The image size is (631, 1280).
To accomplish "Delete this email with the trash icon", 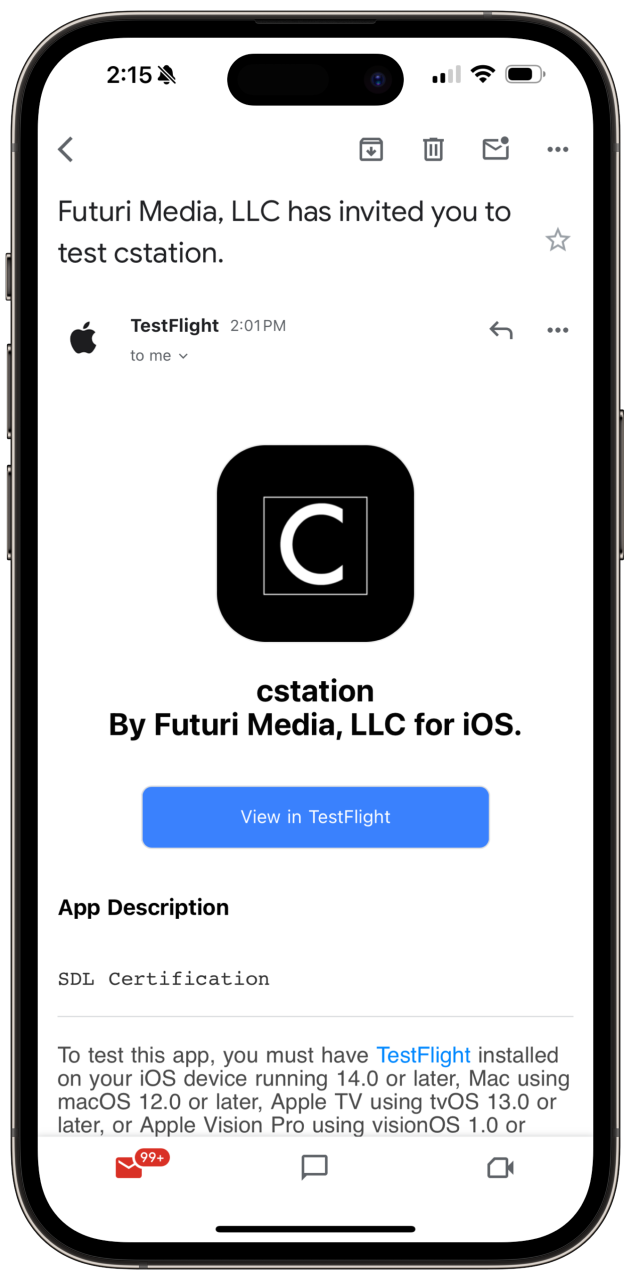I will [x=433, y=150].
